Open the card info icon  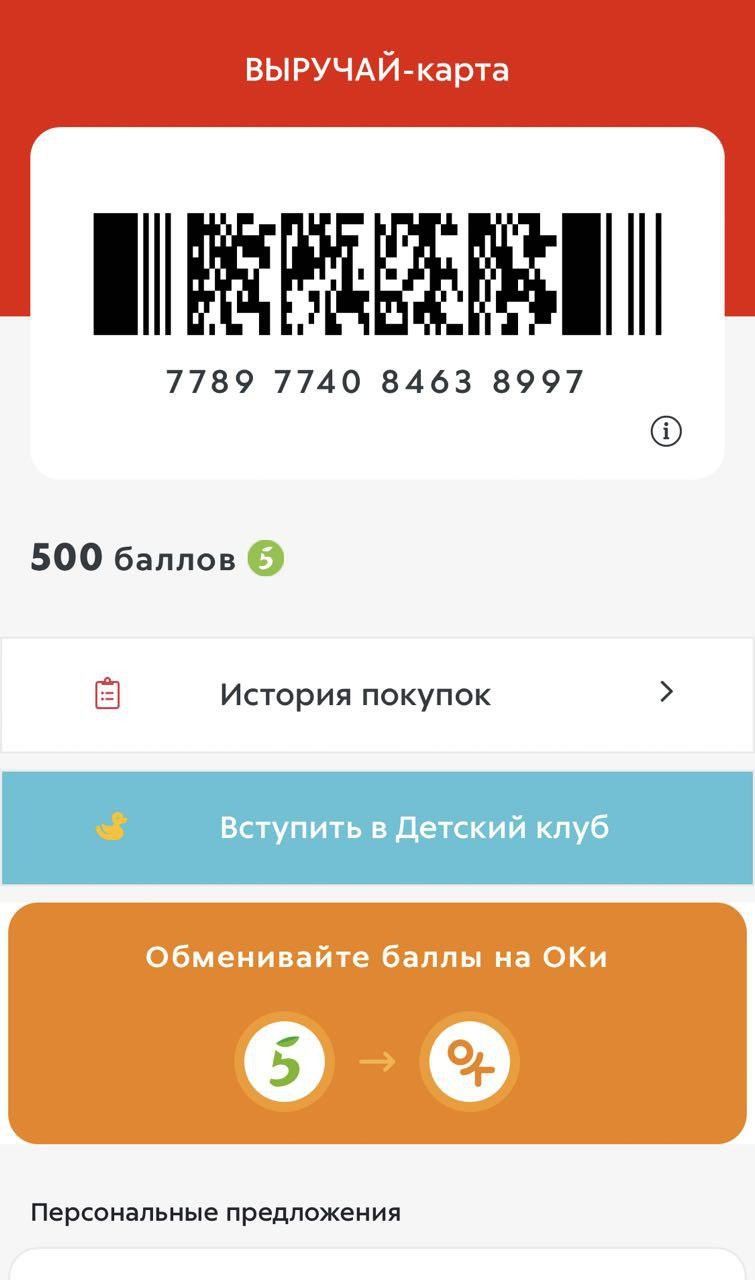pos(666,431)
